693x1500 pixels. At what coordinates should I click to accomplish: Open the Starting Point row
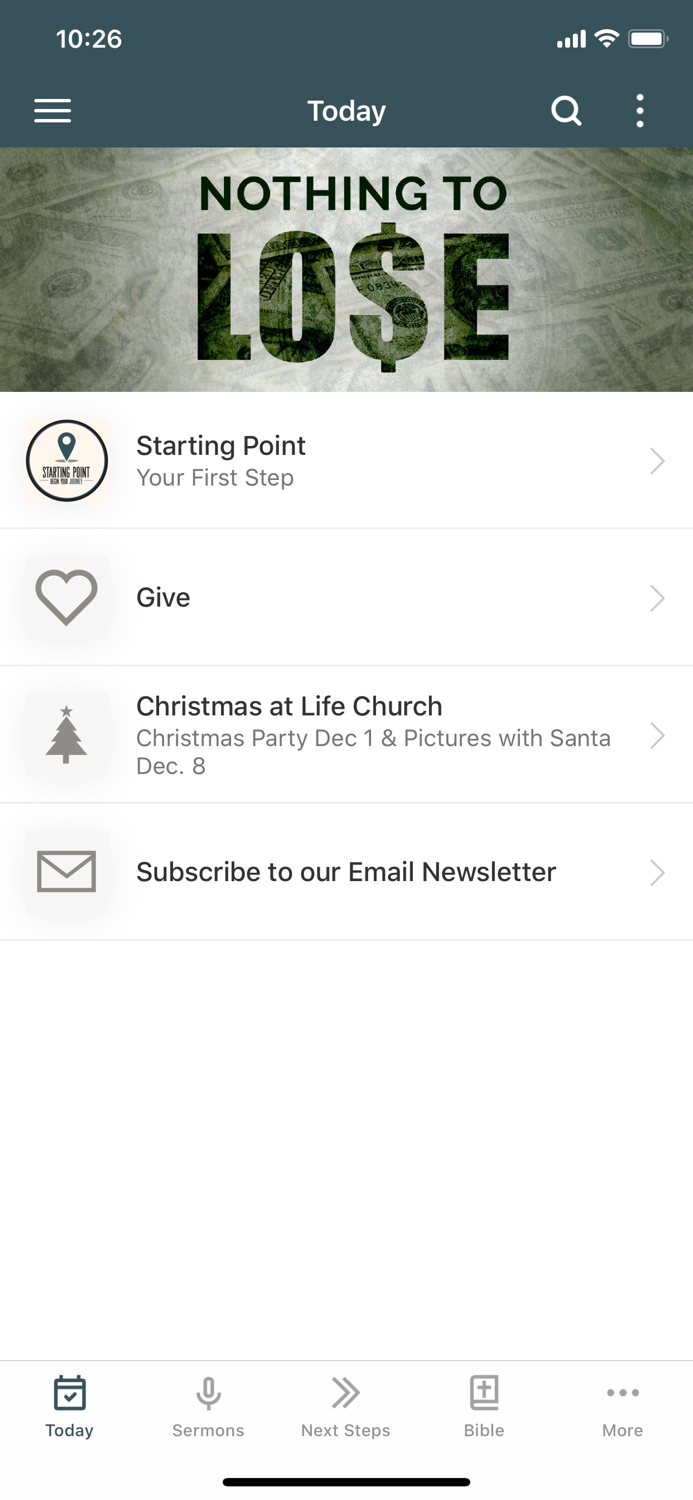pos(346,460)
